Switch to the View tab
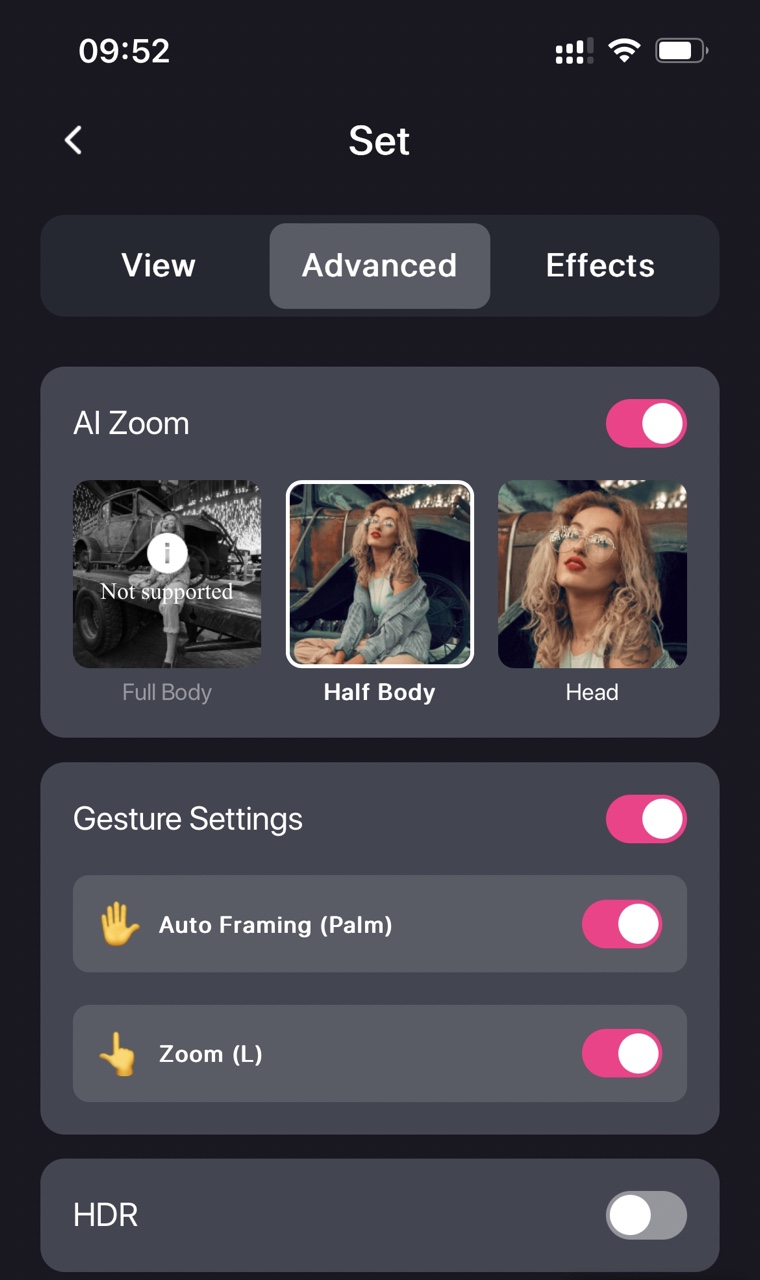The width and height of the screenshot is (760, 1280). pyautogui.click(x=158, y=266)
